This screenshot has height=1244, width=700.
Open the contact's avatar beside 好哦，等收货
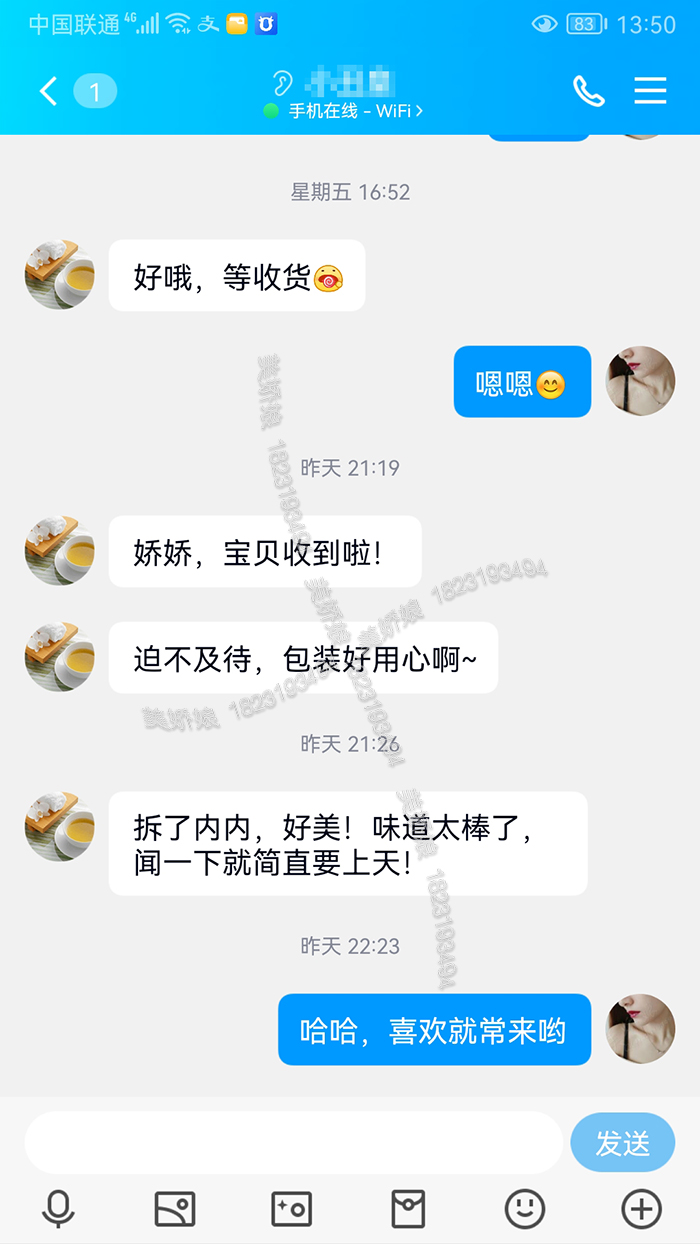point(60,274)
